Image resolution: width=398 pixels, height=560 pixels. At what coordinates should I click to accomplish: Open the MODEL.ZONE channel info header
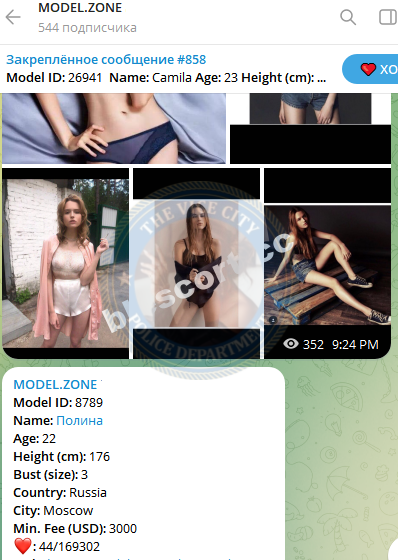(88, 17)
